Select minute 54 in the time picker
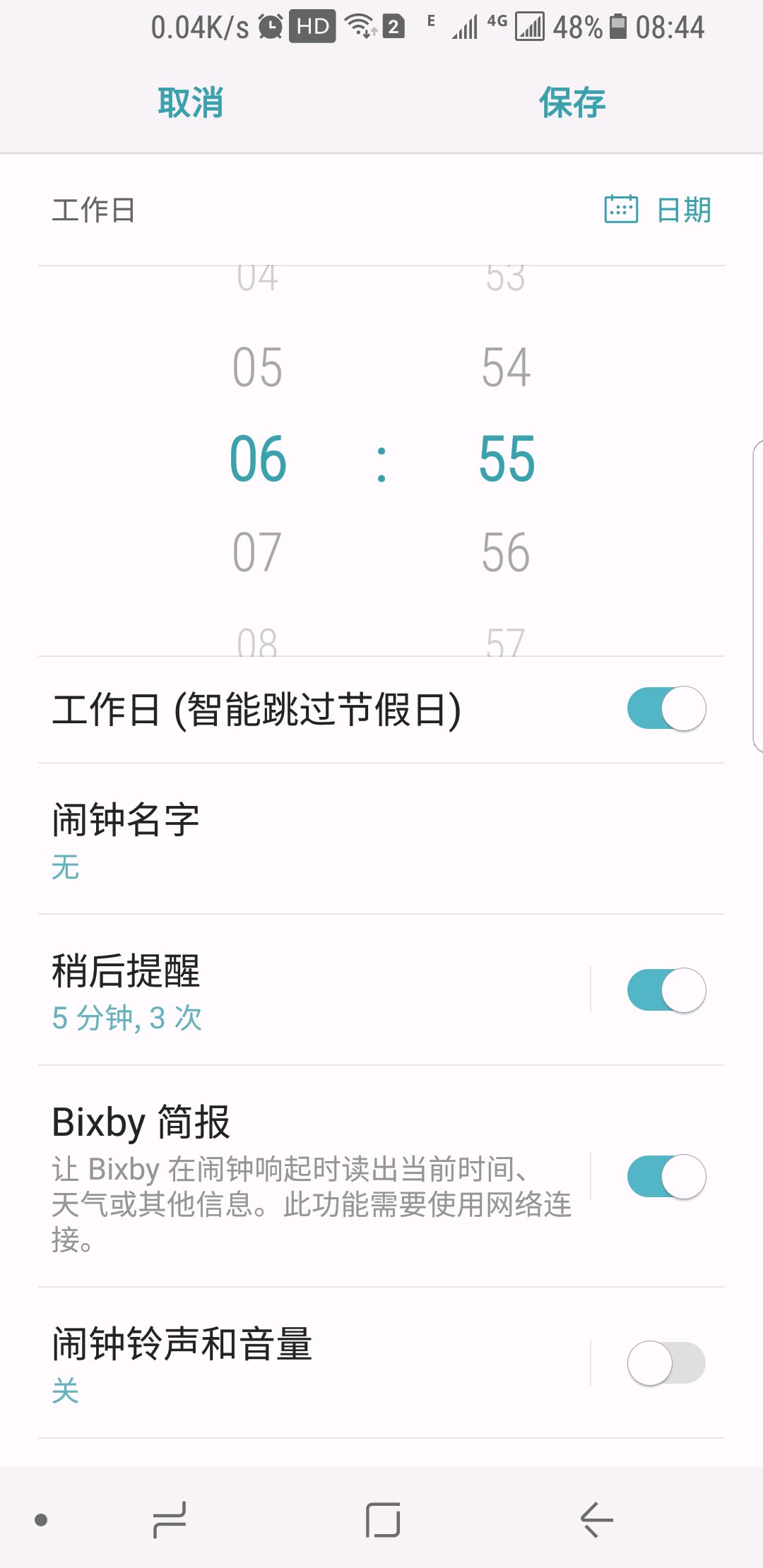The image size is (763, 1568). 506,367
